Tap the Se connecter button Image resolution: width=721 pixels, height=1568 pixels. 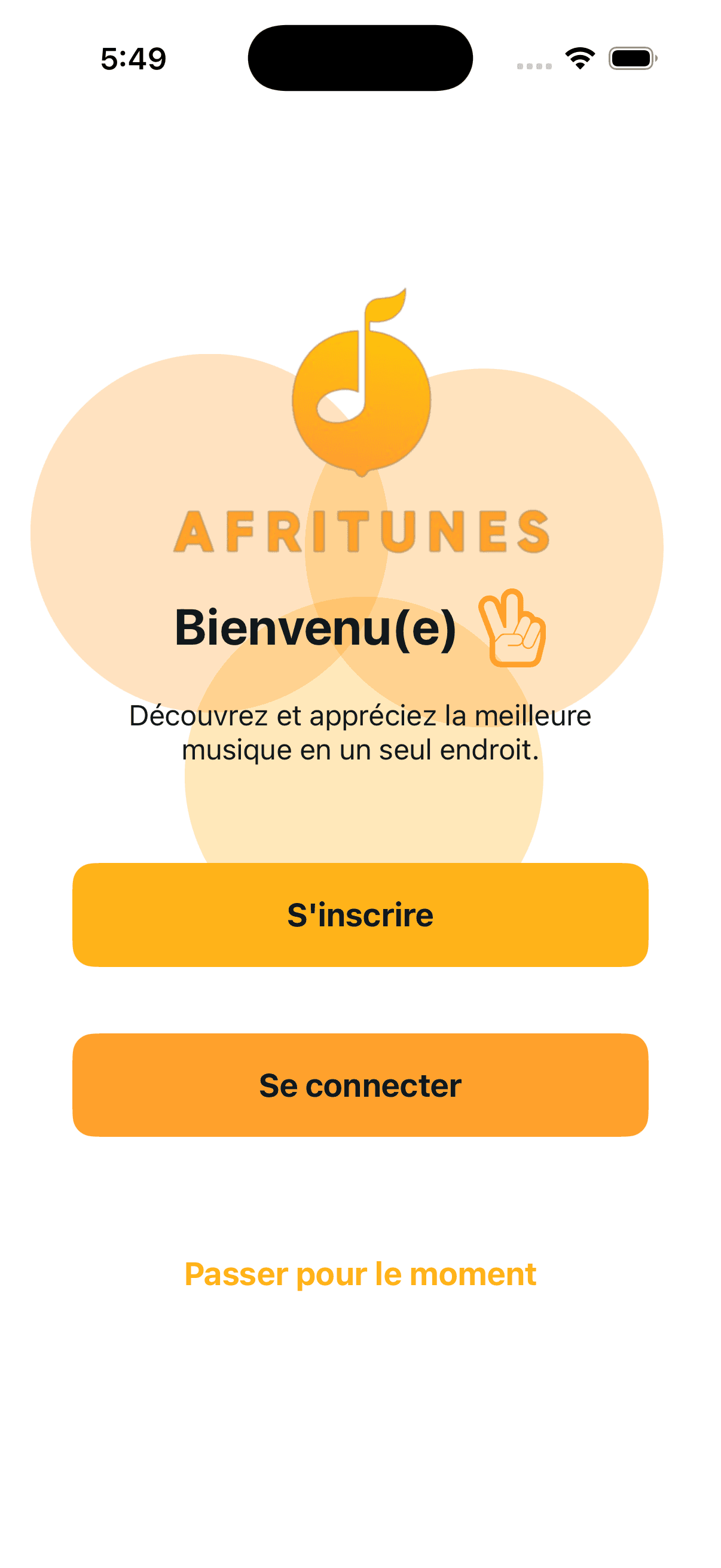pyautogui.click(x=361, y=1084)
